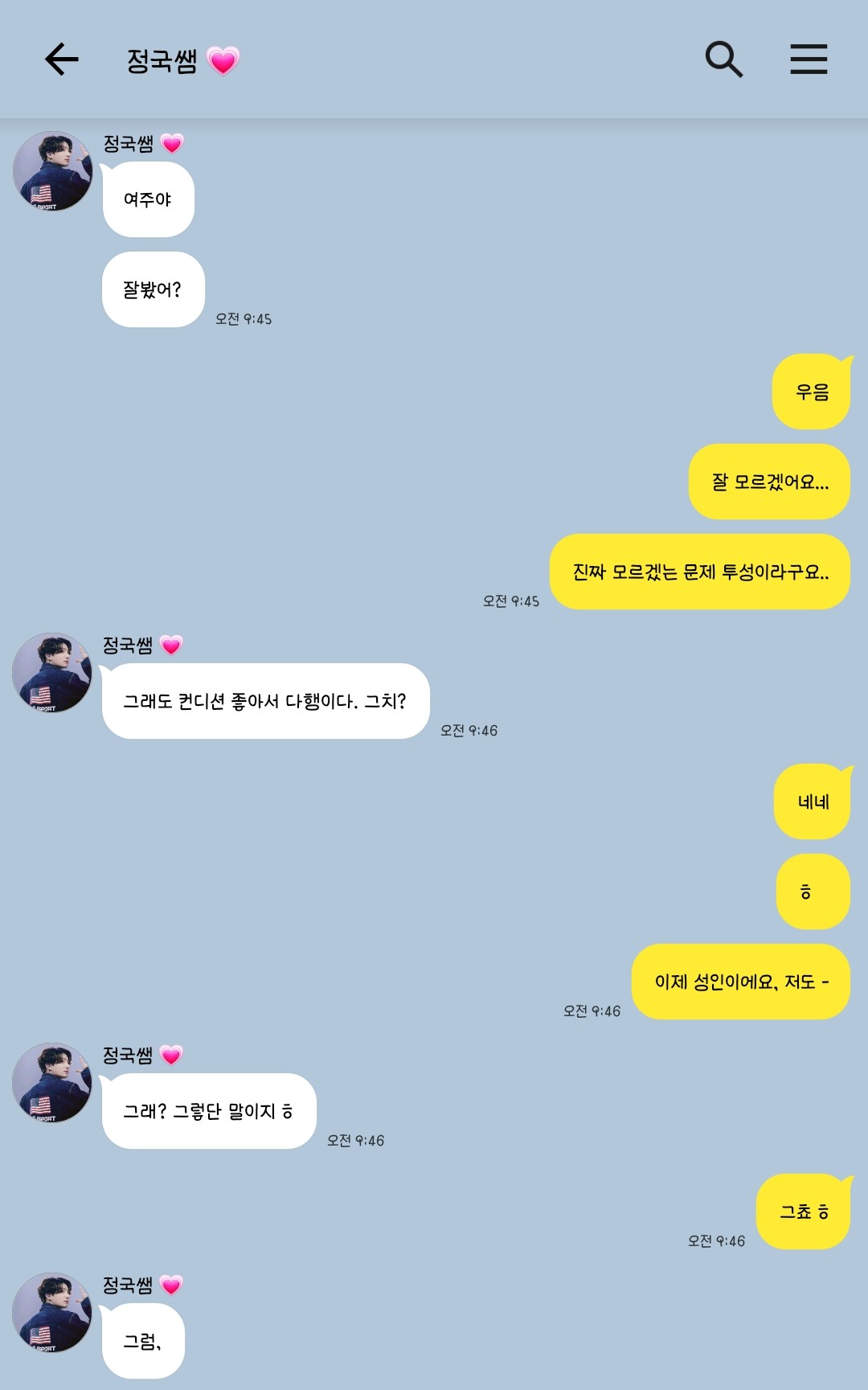
Task: Open the chat room hamburger menu
Action: point(809,59)
